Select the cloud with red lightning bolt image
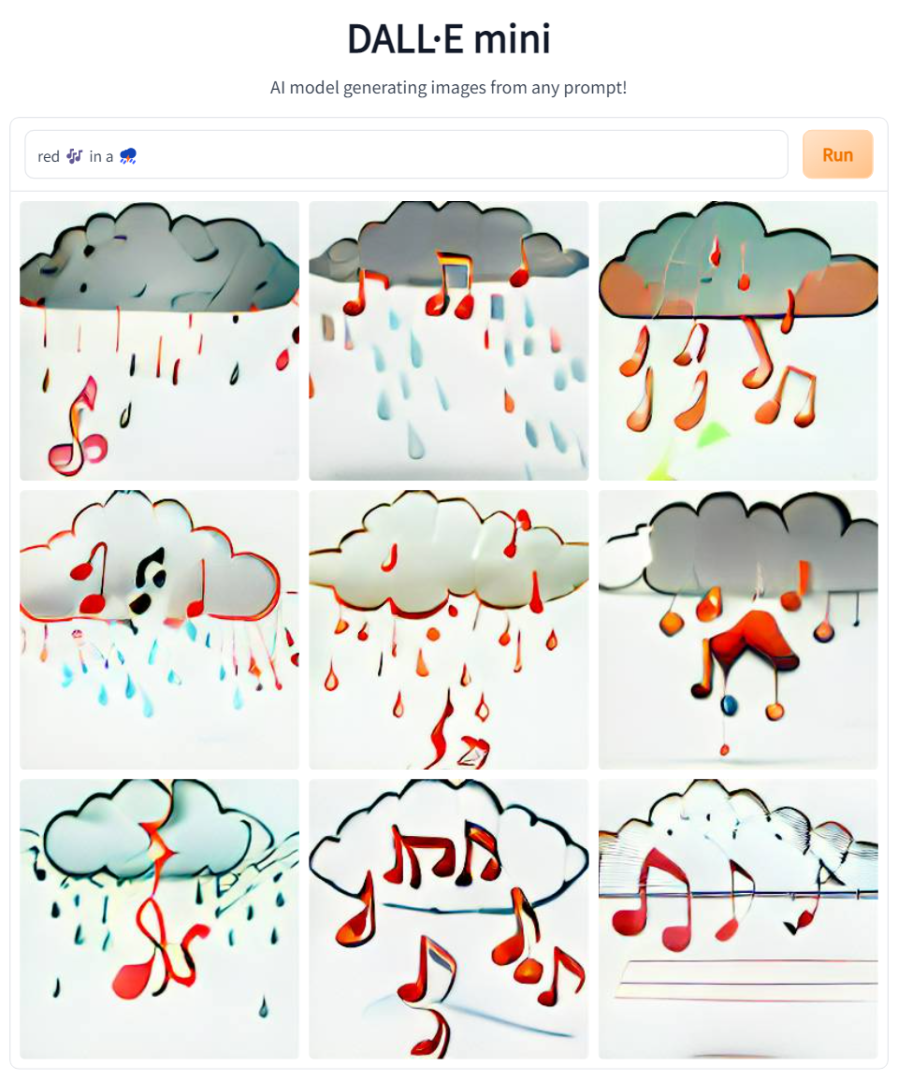This screenshot has height=1080, width=898. 159,918
